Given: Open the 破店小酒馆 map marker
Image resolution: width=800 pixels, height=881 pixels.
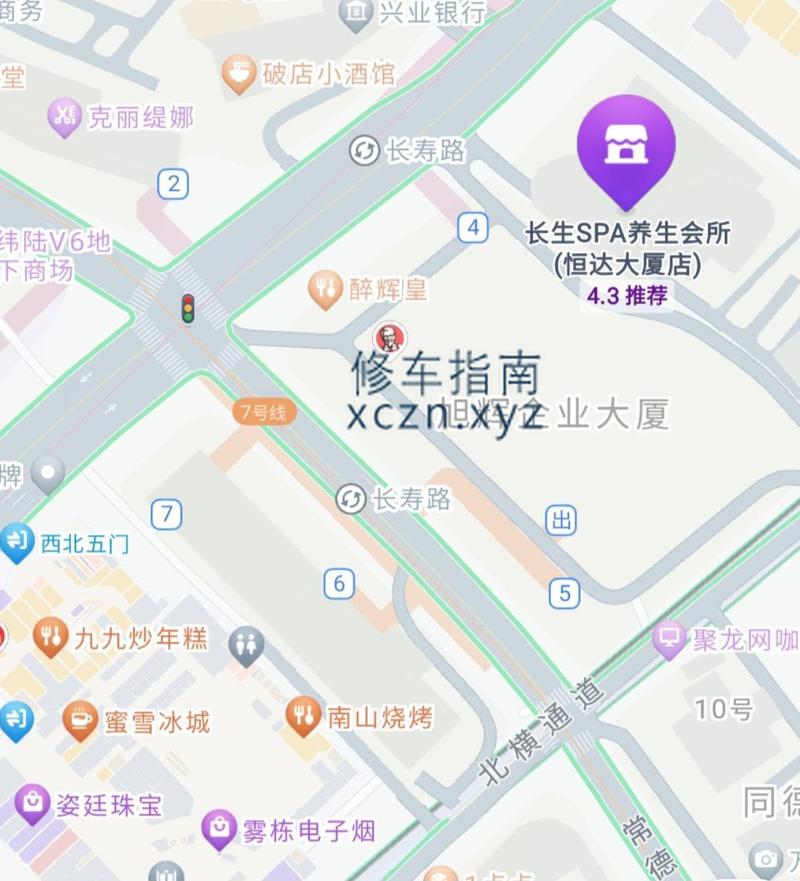Looking at the screenshot, I should click(239, 73).
